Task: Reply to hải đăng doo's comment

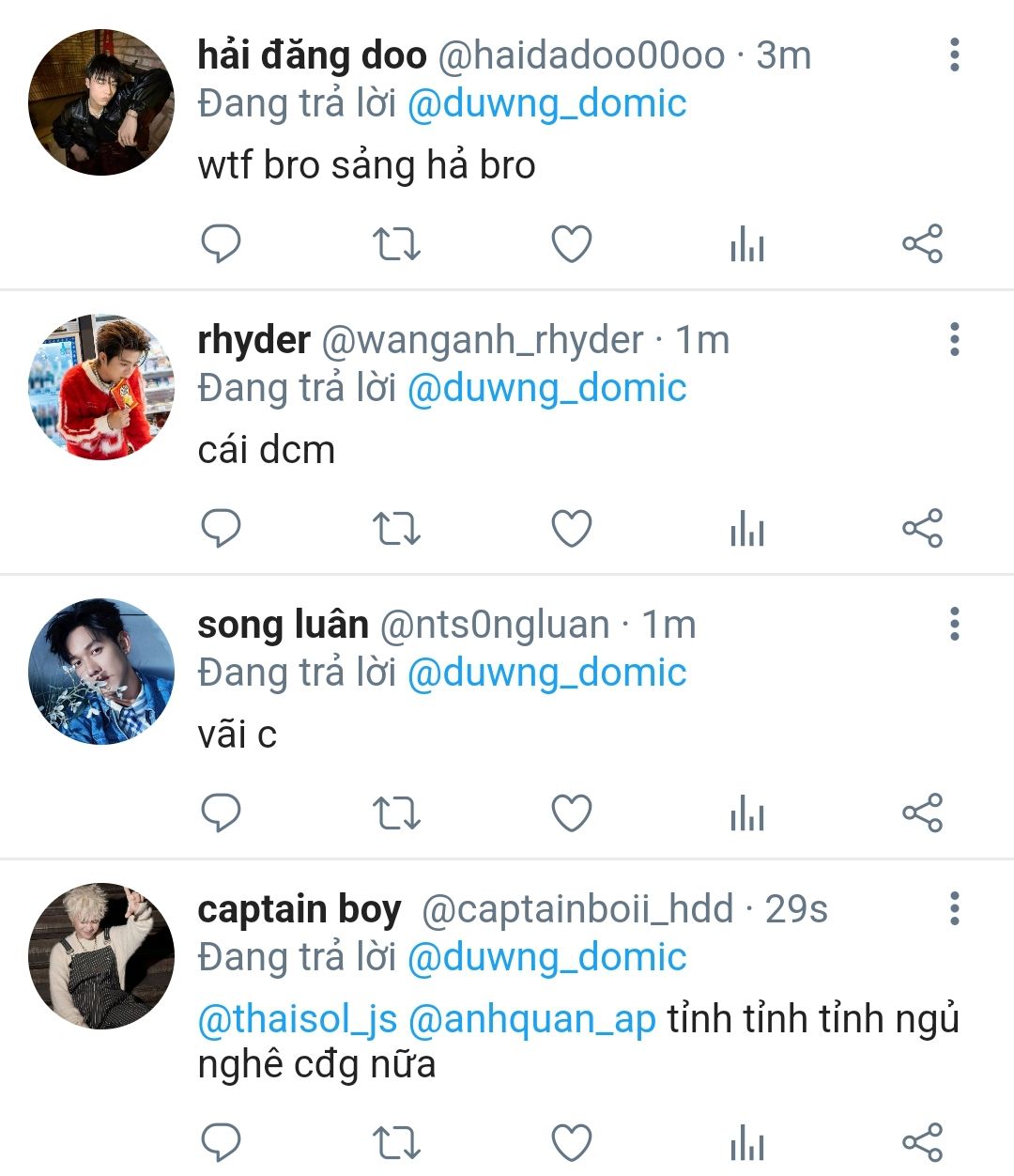Action: click(x=222, y=244)
